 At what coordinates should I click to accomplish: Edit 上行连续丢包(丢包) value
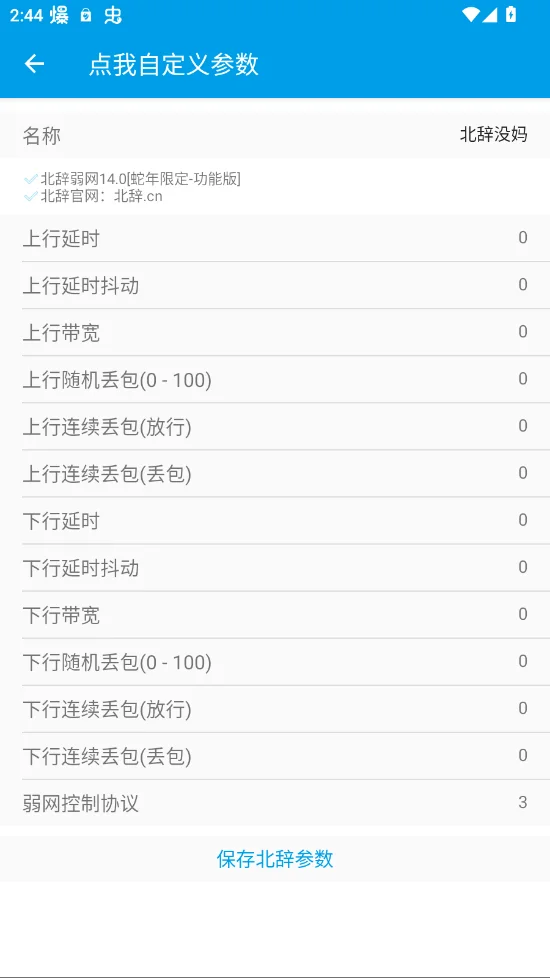click(275, 473)
